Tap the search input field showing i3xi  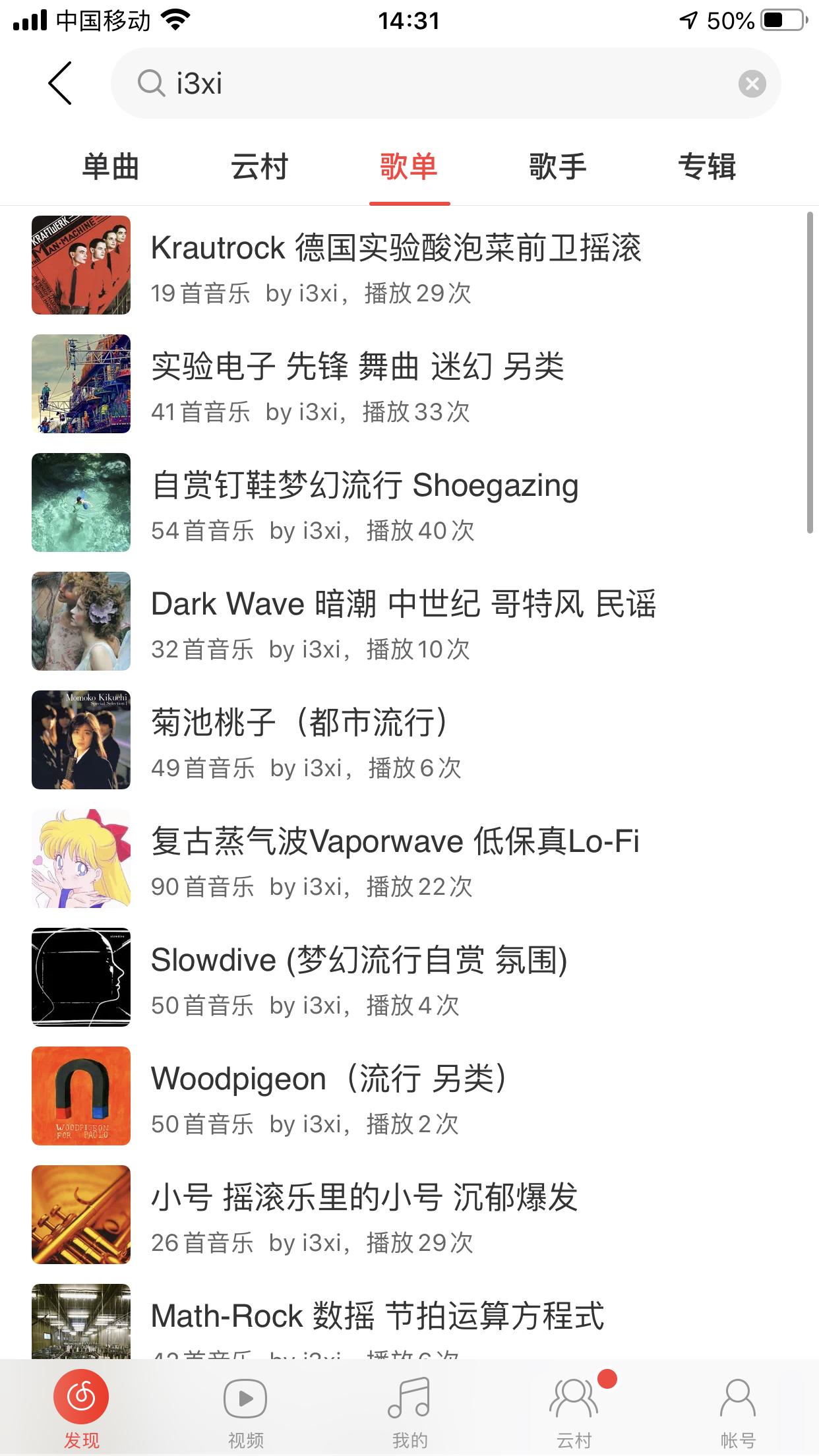pyautogui.click(x=396, y=84)
